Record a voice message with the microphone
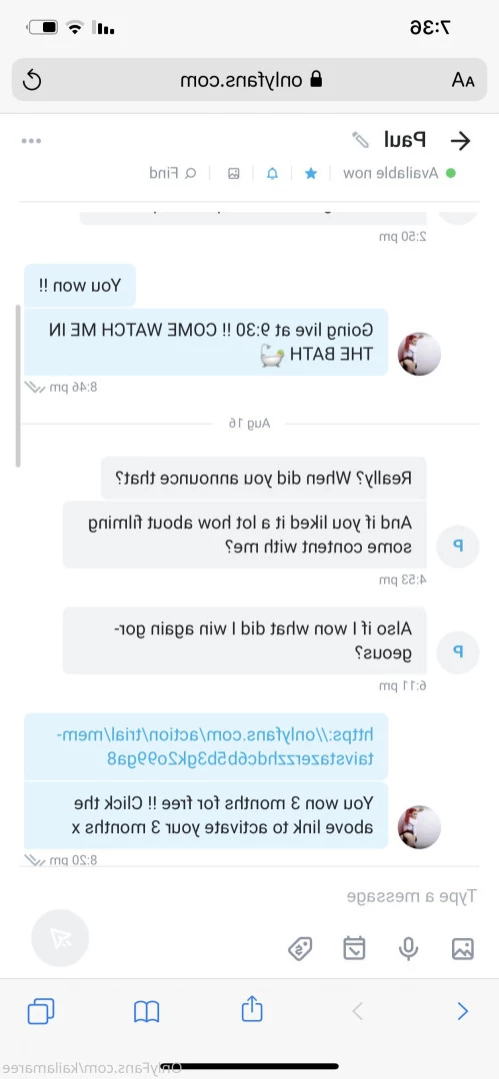This screenshot has width=499, height=1079. click(408, 949)
